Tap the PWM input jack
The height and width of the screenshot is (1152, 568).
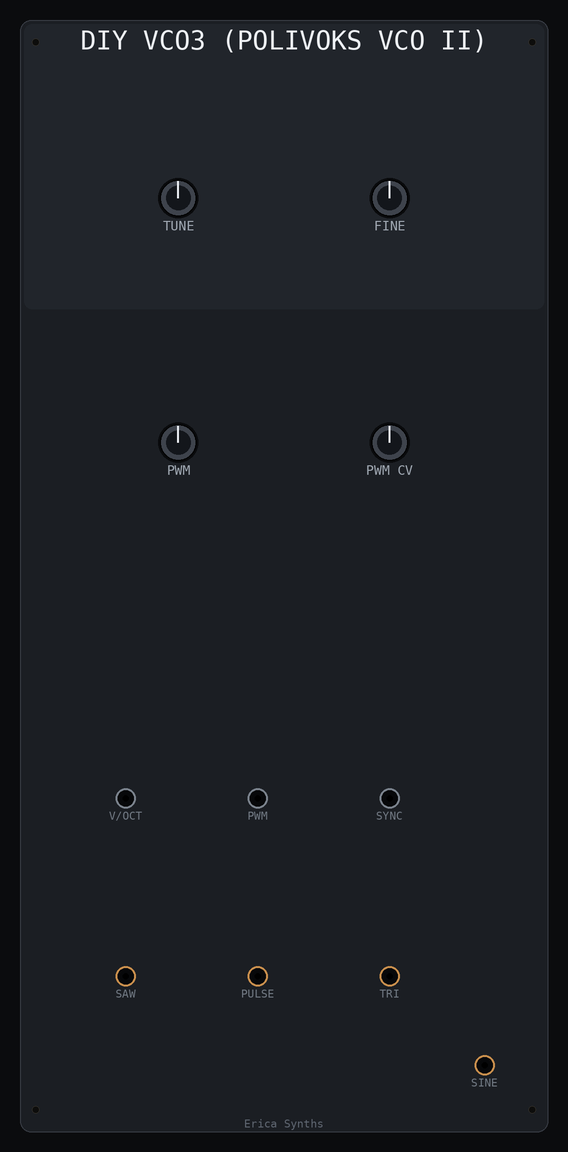coord(258,799)
